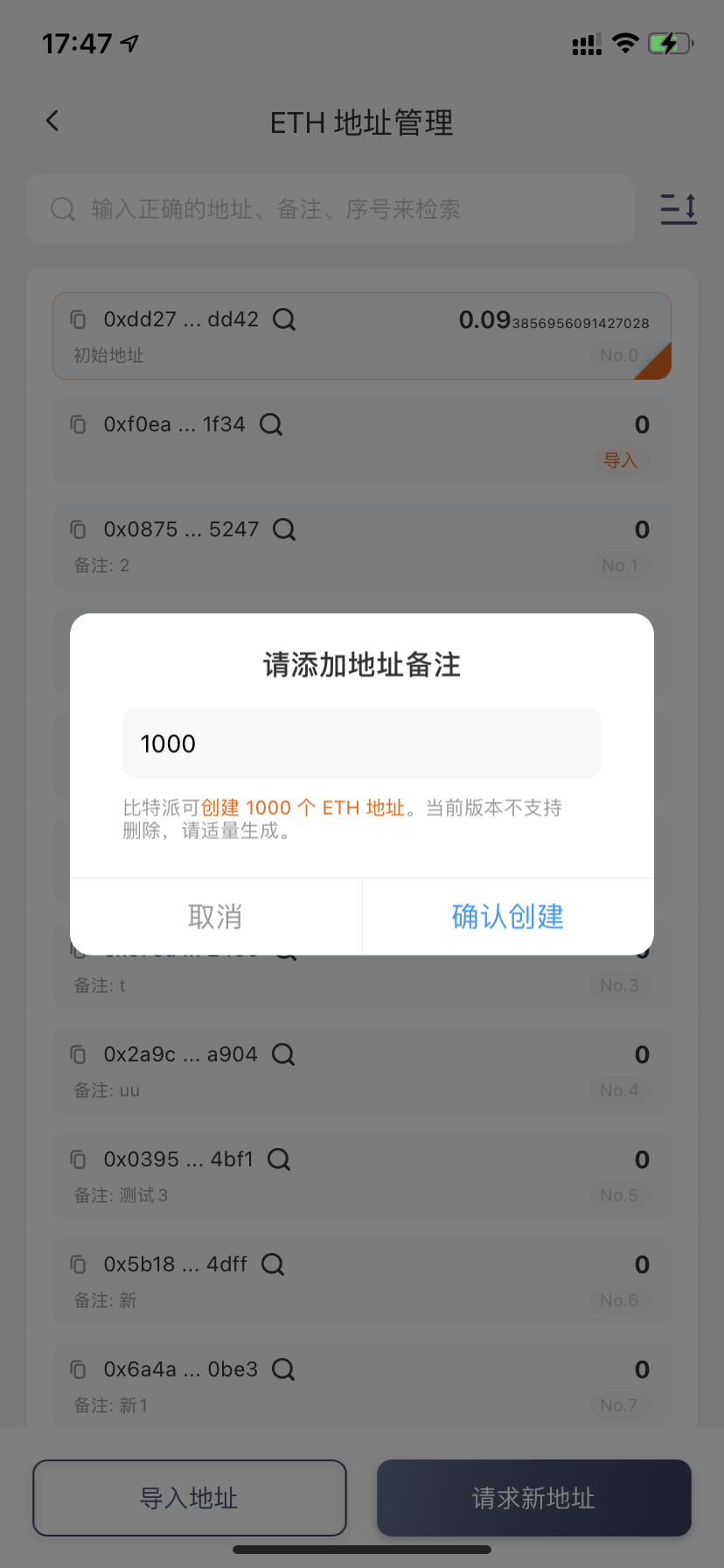Screen dimensions: 724x1568
Task: Tap the magnifier icon beside 0xdd27 address
Action: (282, 319)
